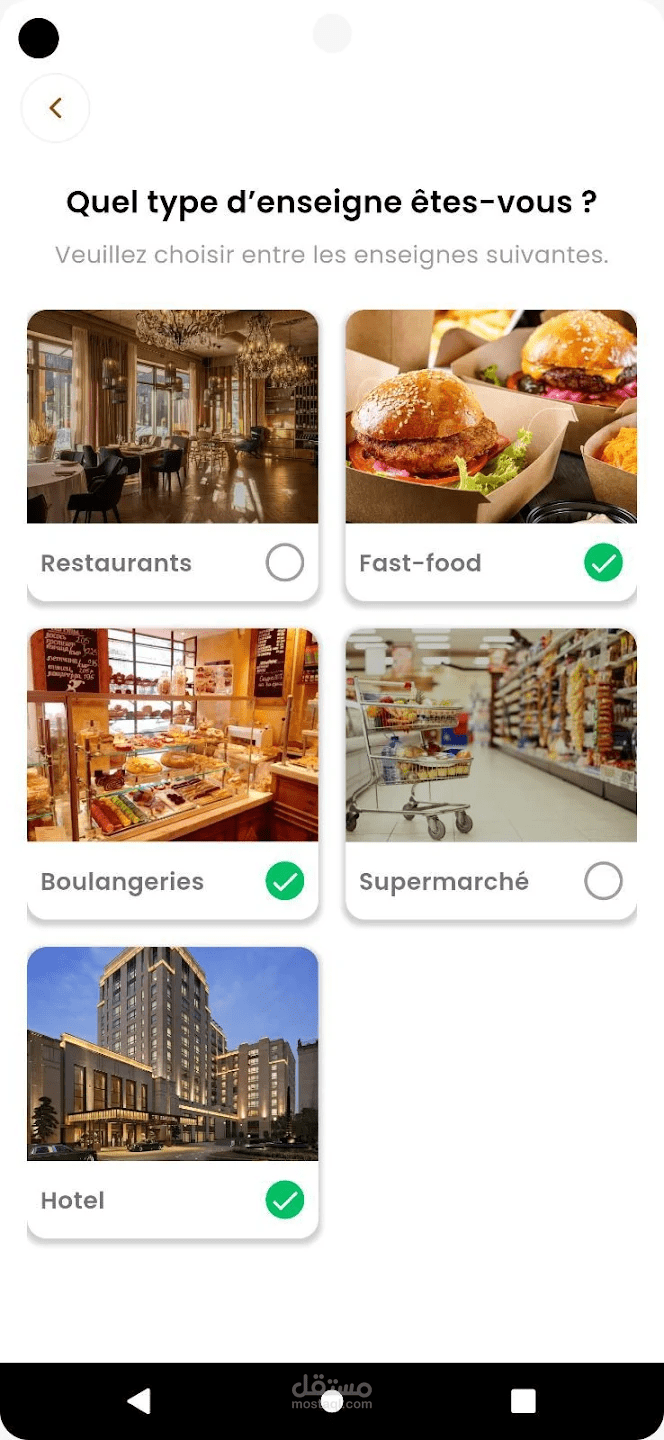Choose the Fast-food burger image

tap(491, 416)
